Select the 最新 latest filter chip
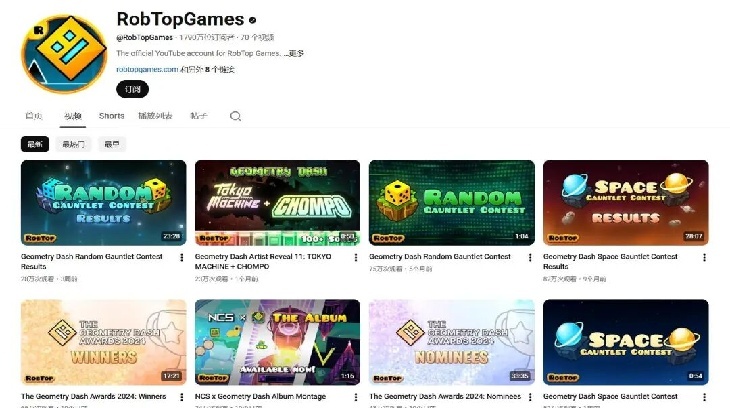Image resolution: width=730 pixels, height=408 pixels. point(35,144)
